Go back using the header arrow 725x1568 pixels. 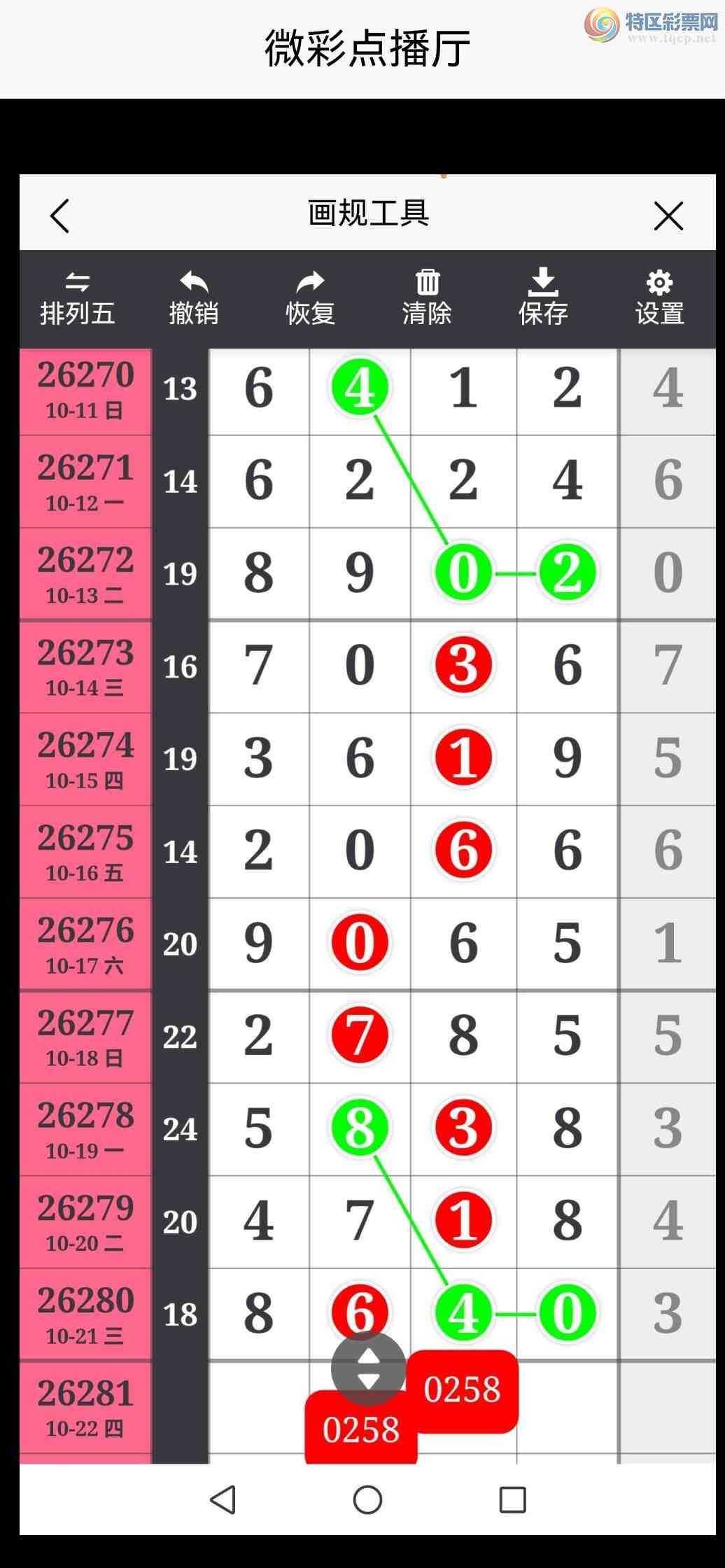60,215
